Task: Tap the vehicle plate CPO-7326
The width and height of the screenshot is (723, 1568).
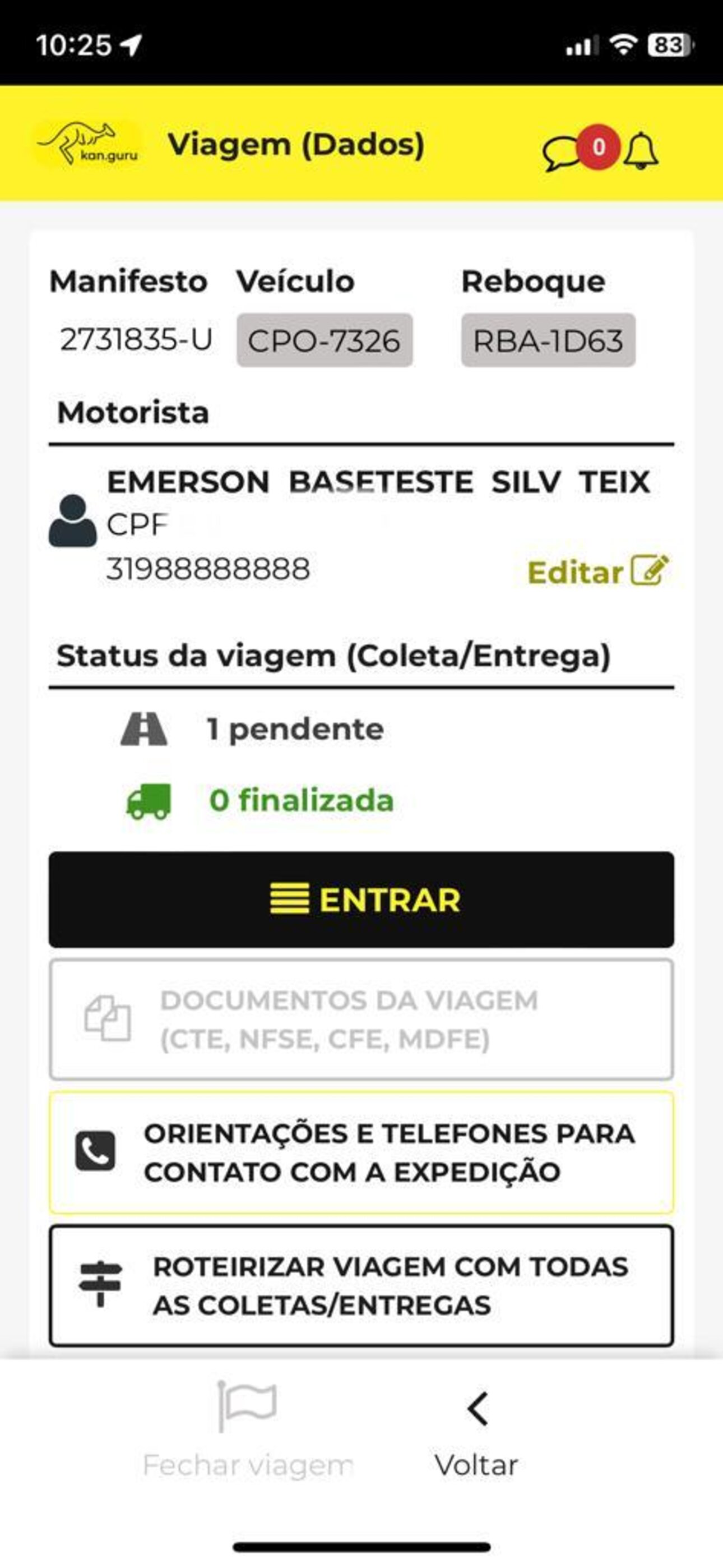Action: click(325, 340)
